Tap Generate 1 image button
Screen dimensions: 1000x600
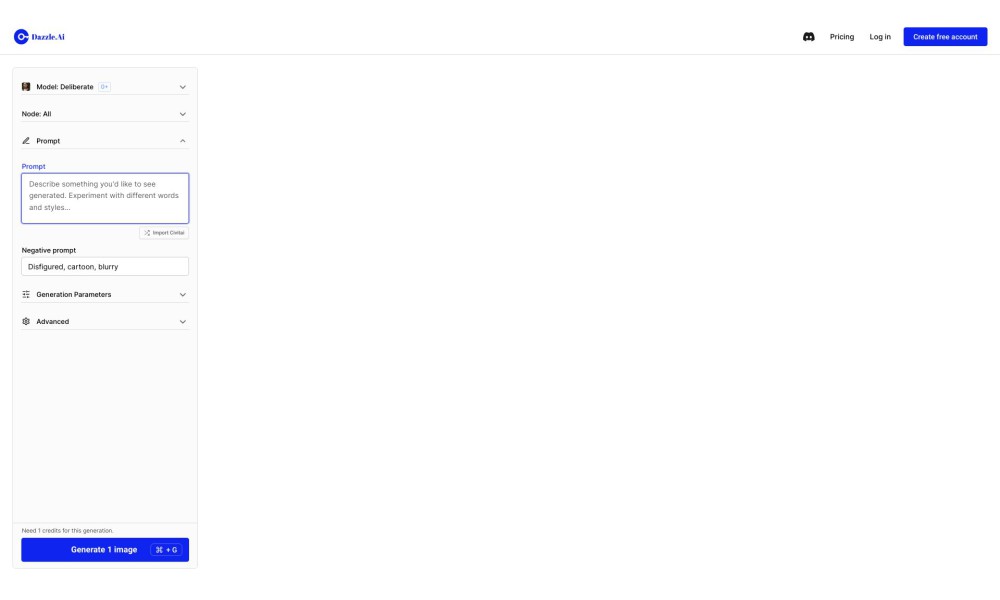pos(105,550)
